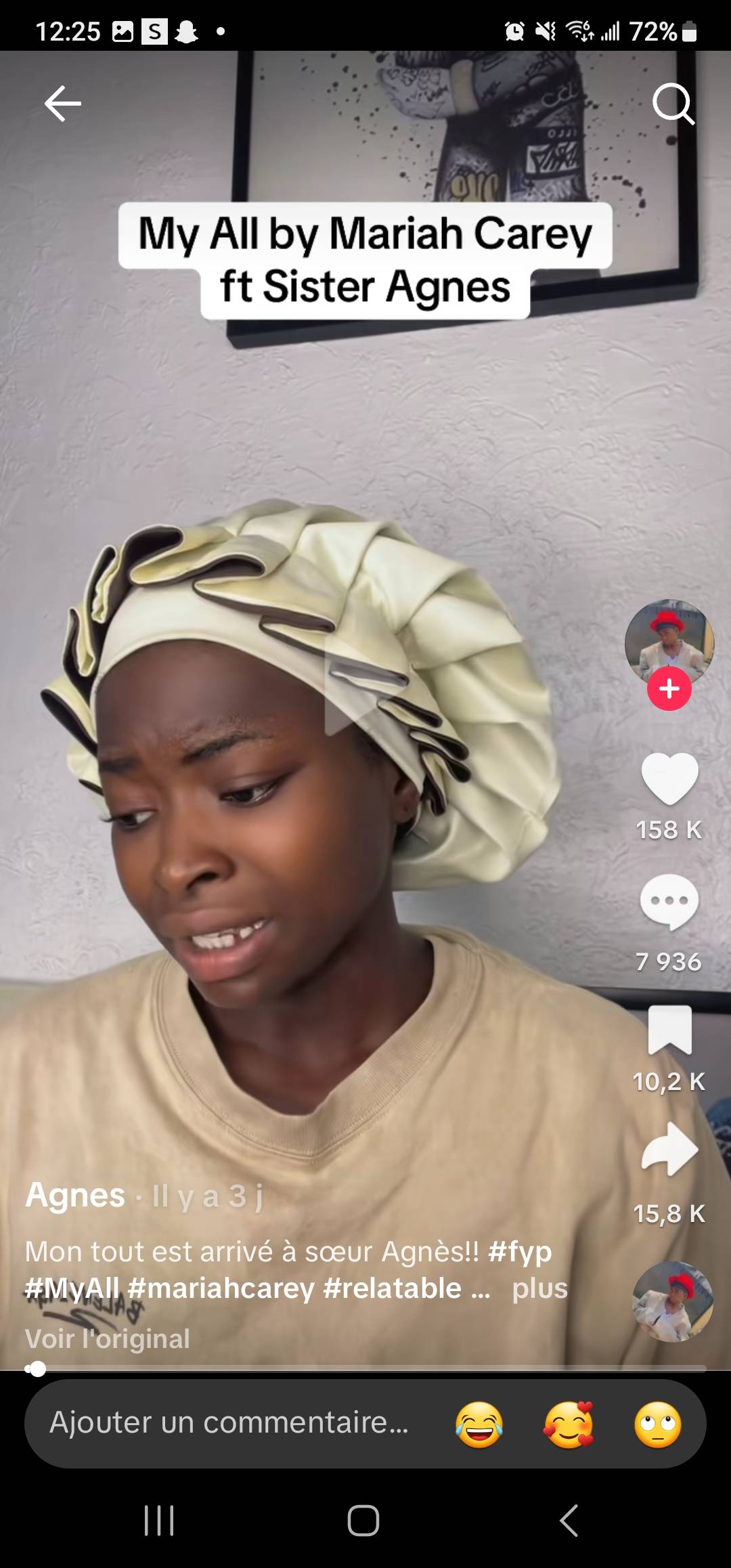This screenshot has width=731, height=1568.
Task: Insert the smiling face with hearts emoji
Action: tap(569, 1424)
